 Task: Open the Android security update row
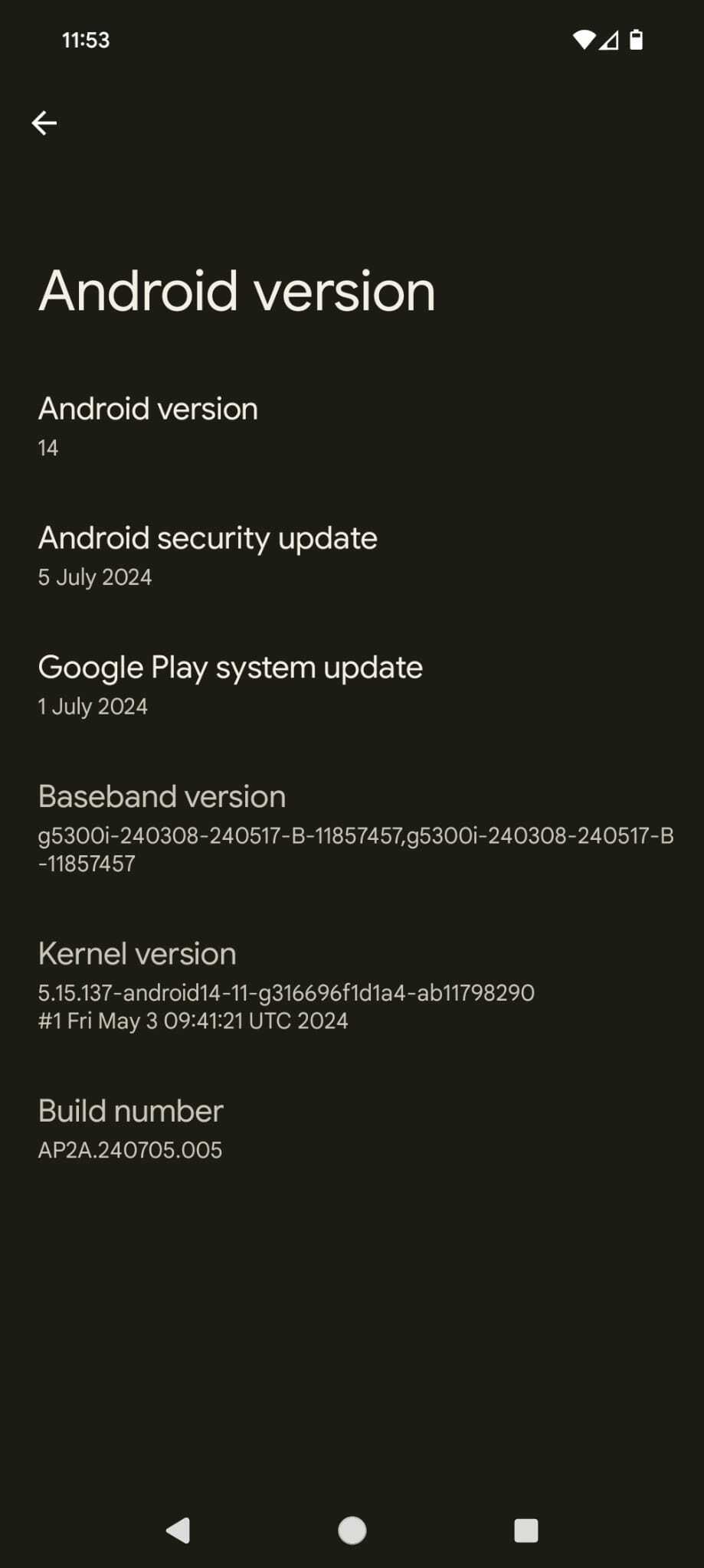pyautogui.click(x=352, y=555)
